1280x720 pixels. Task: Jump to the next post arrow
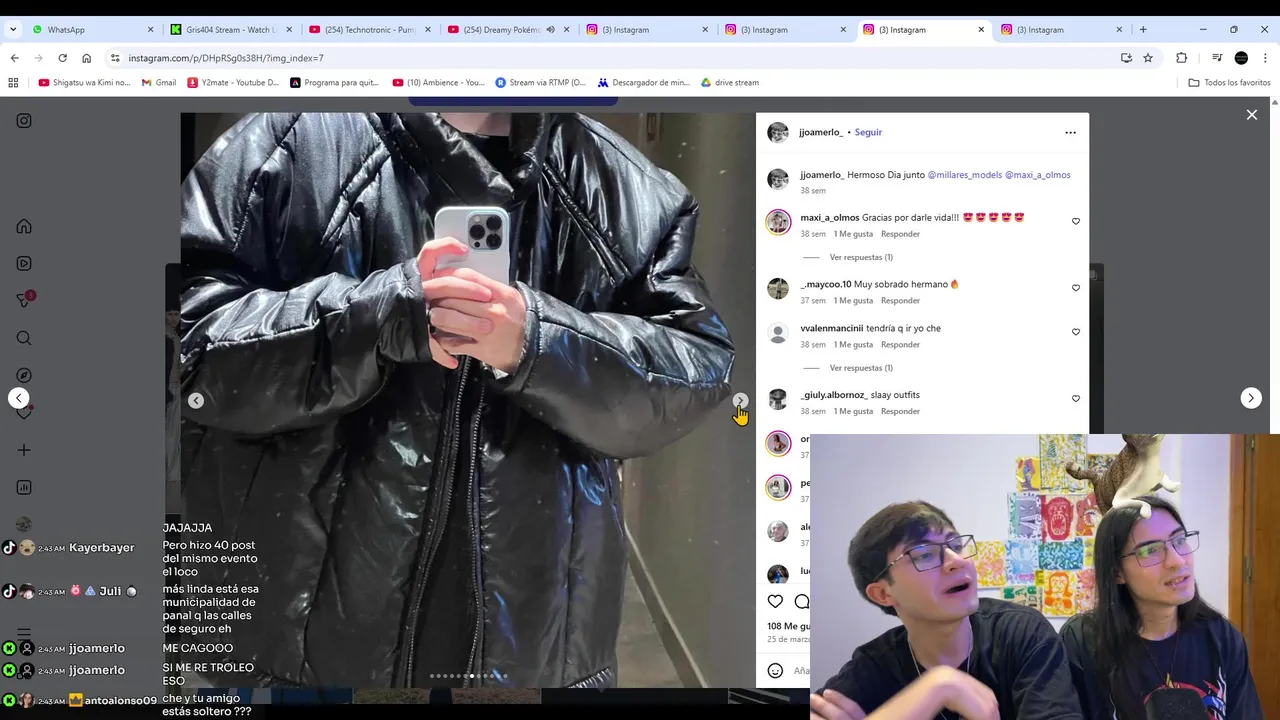click(1250, 398)
